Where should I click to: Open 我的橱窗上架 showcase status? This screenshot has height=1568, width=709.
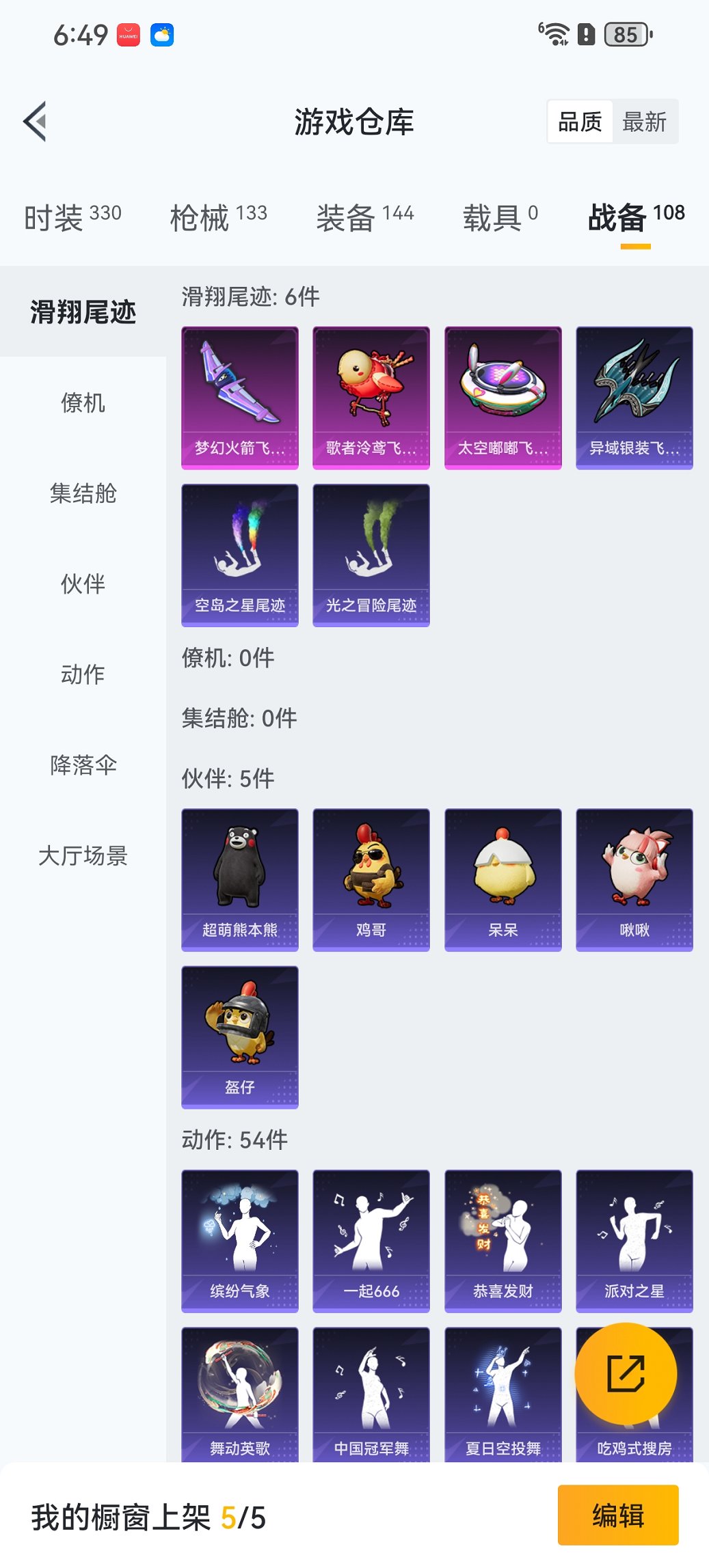pos(148,1515)
